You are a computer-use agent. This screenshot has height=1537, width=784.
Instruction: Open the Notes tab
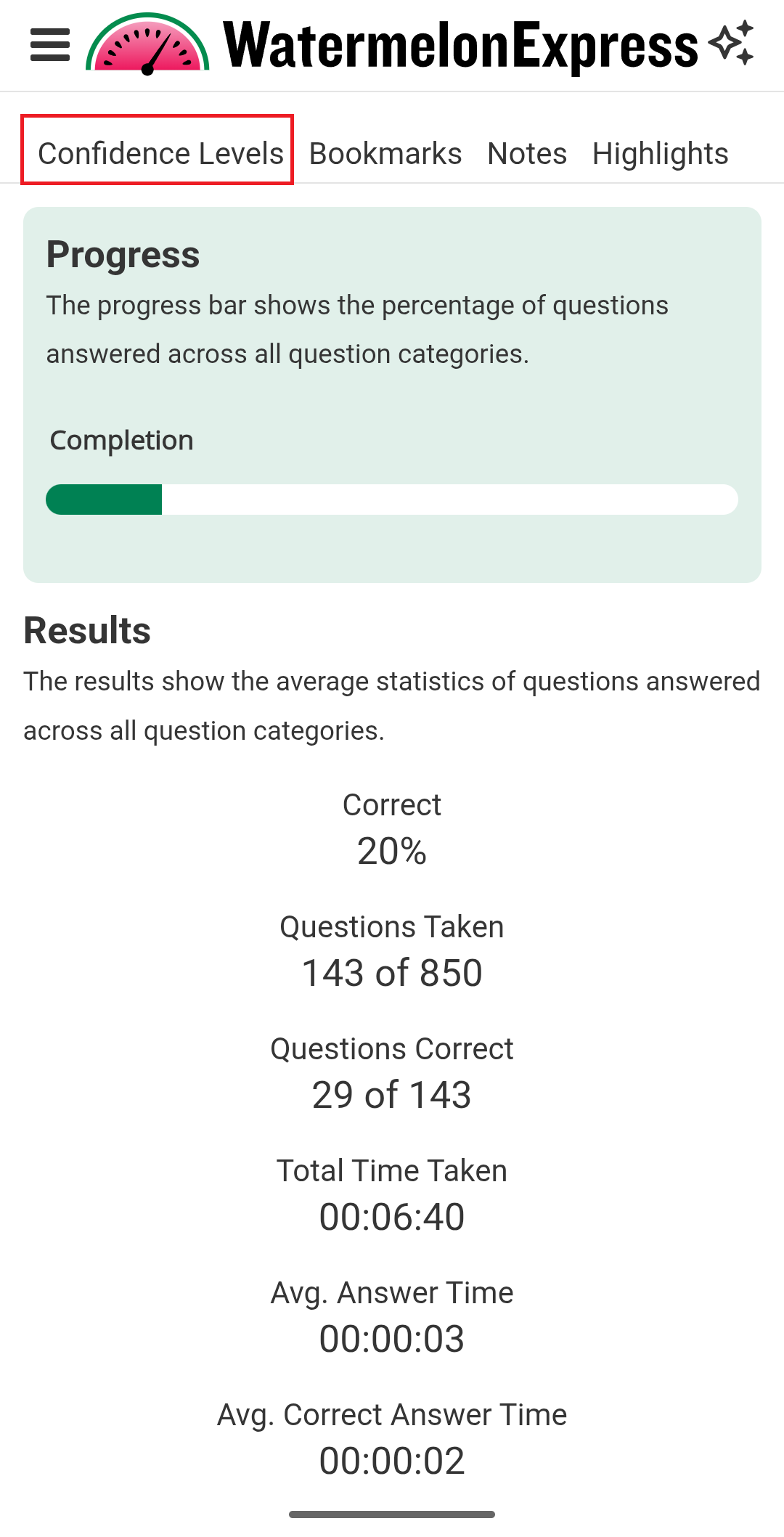tap(527, 153)
